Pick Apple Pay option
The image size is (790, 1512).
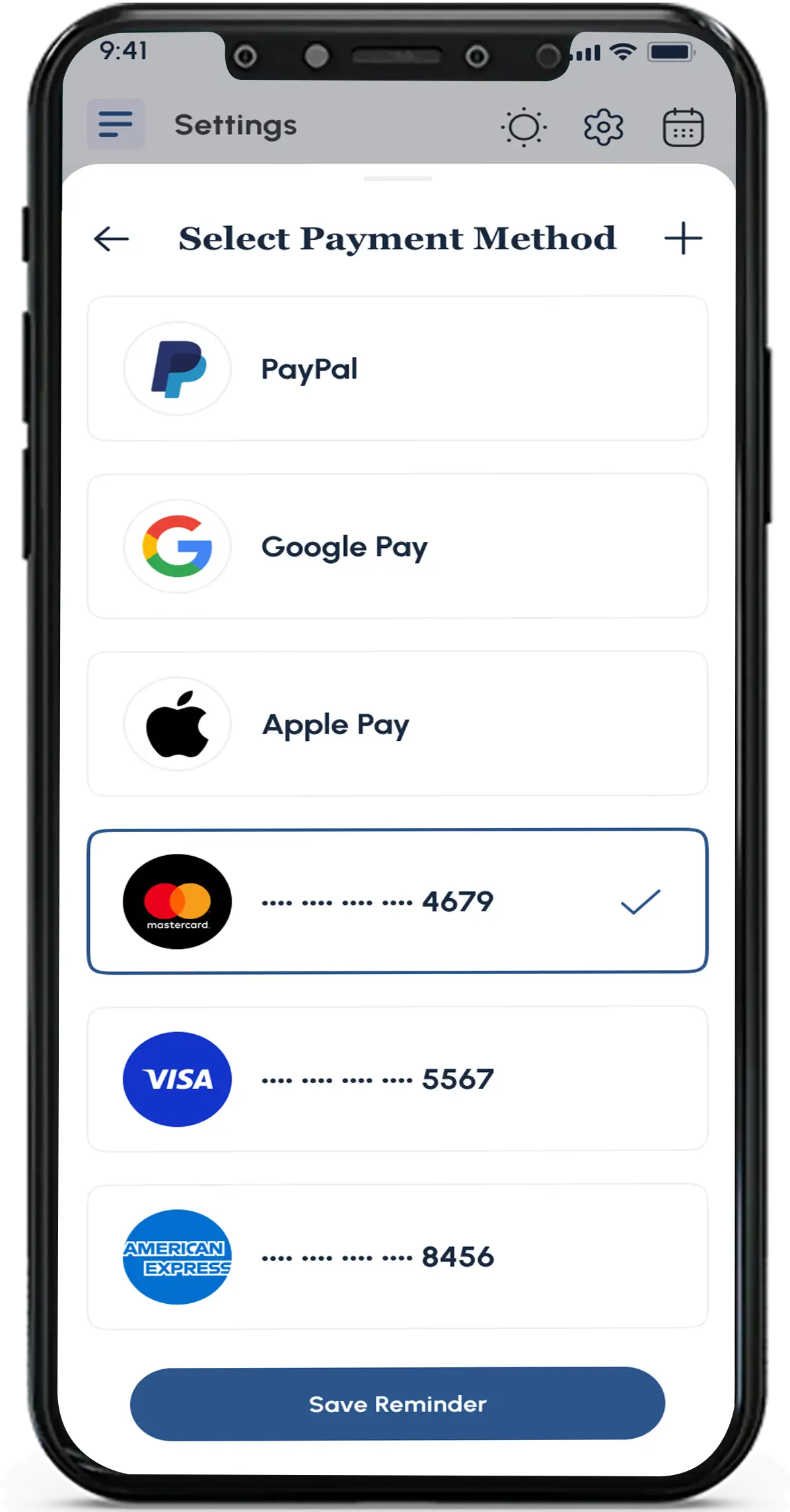(x=397, y=724)
